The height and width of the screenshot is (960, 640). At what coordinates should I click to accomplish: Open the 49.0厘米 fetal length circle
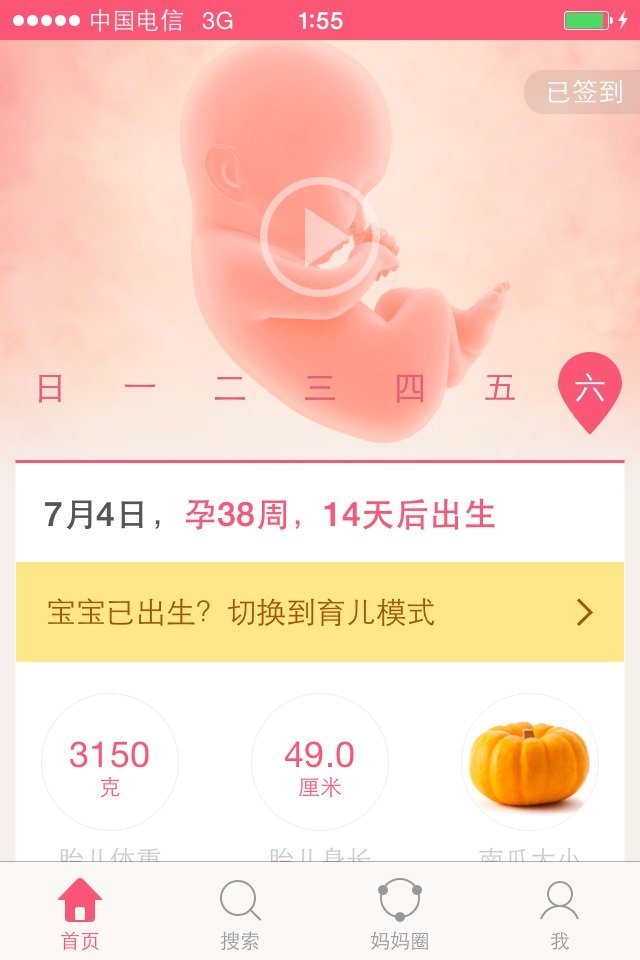pos(320,763)
